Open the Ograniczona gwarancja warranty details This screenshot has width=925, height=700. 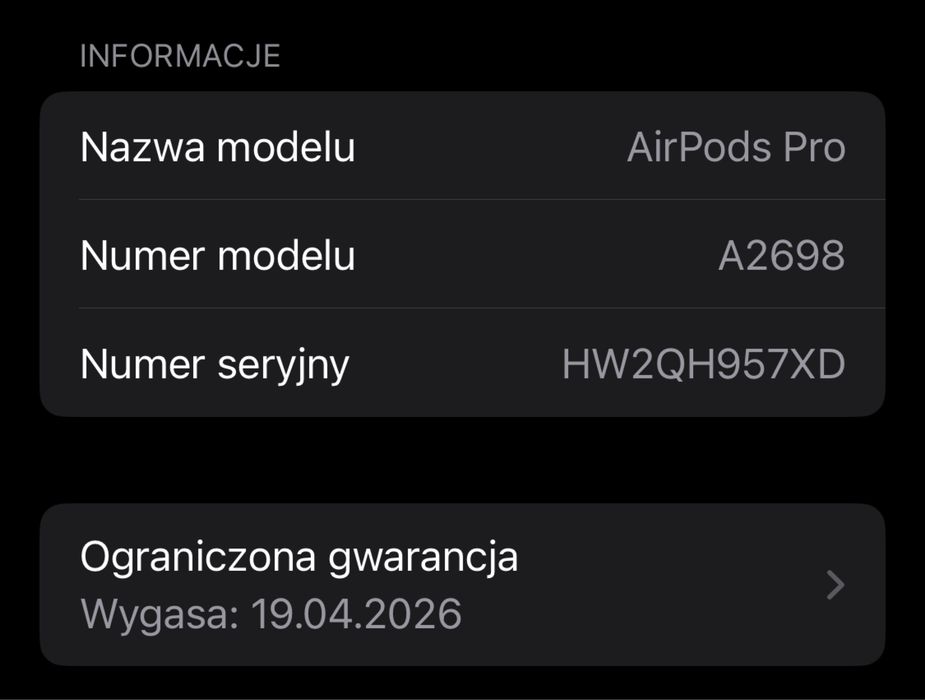pos(462,584)
